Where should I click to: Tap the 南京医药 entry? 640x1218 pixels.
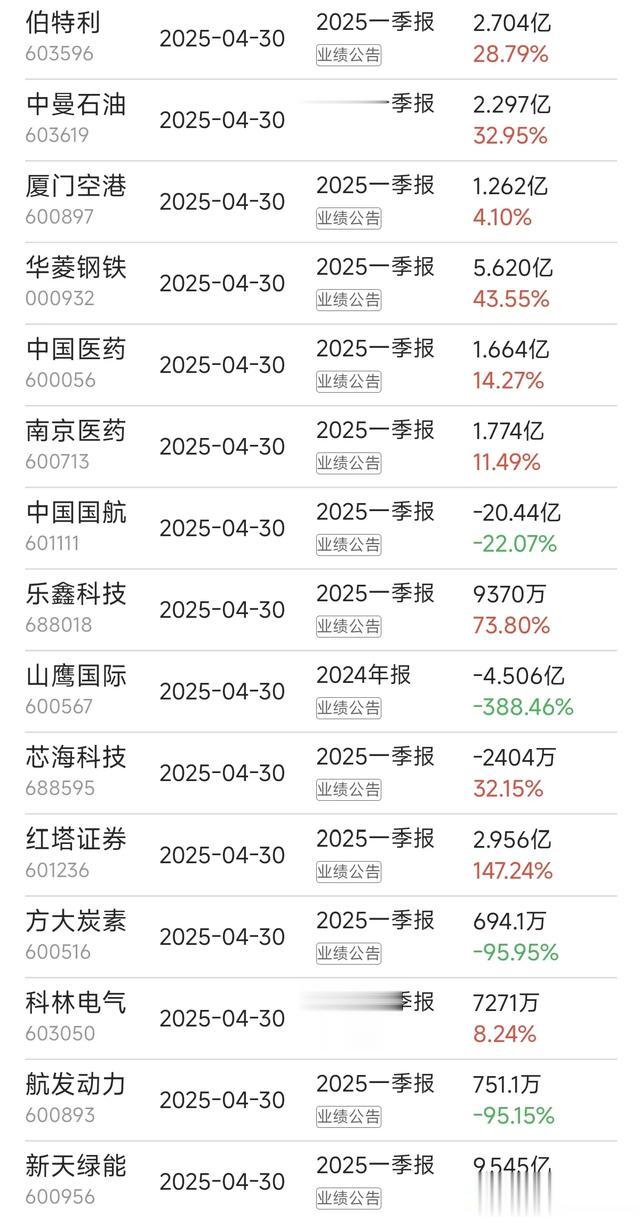[x=320, y=447]
